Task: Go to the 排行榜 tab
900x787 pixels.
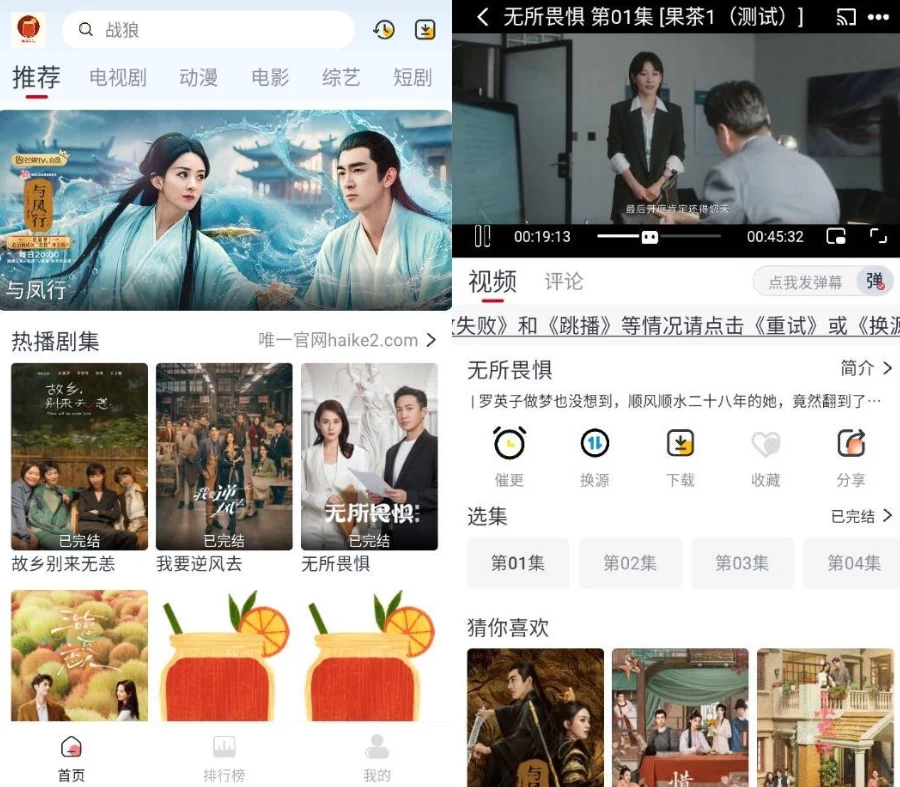Action: tap(224, 758)
